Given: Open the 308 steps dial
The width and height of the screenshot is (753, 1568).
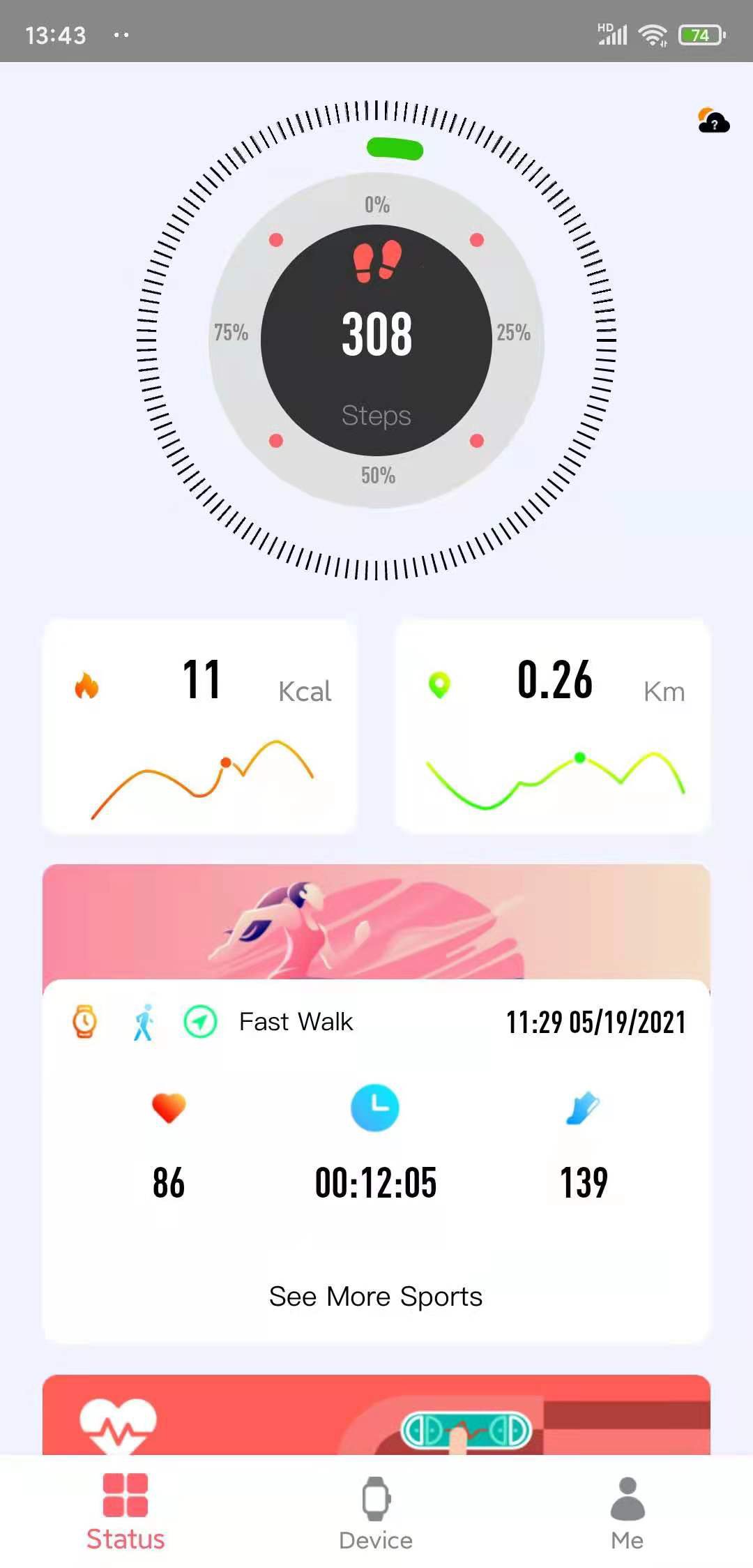Looking at the screenshot, I should (376, 340).
